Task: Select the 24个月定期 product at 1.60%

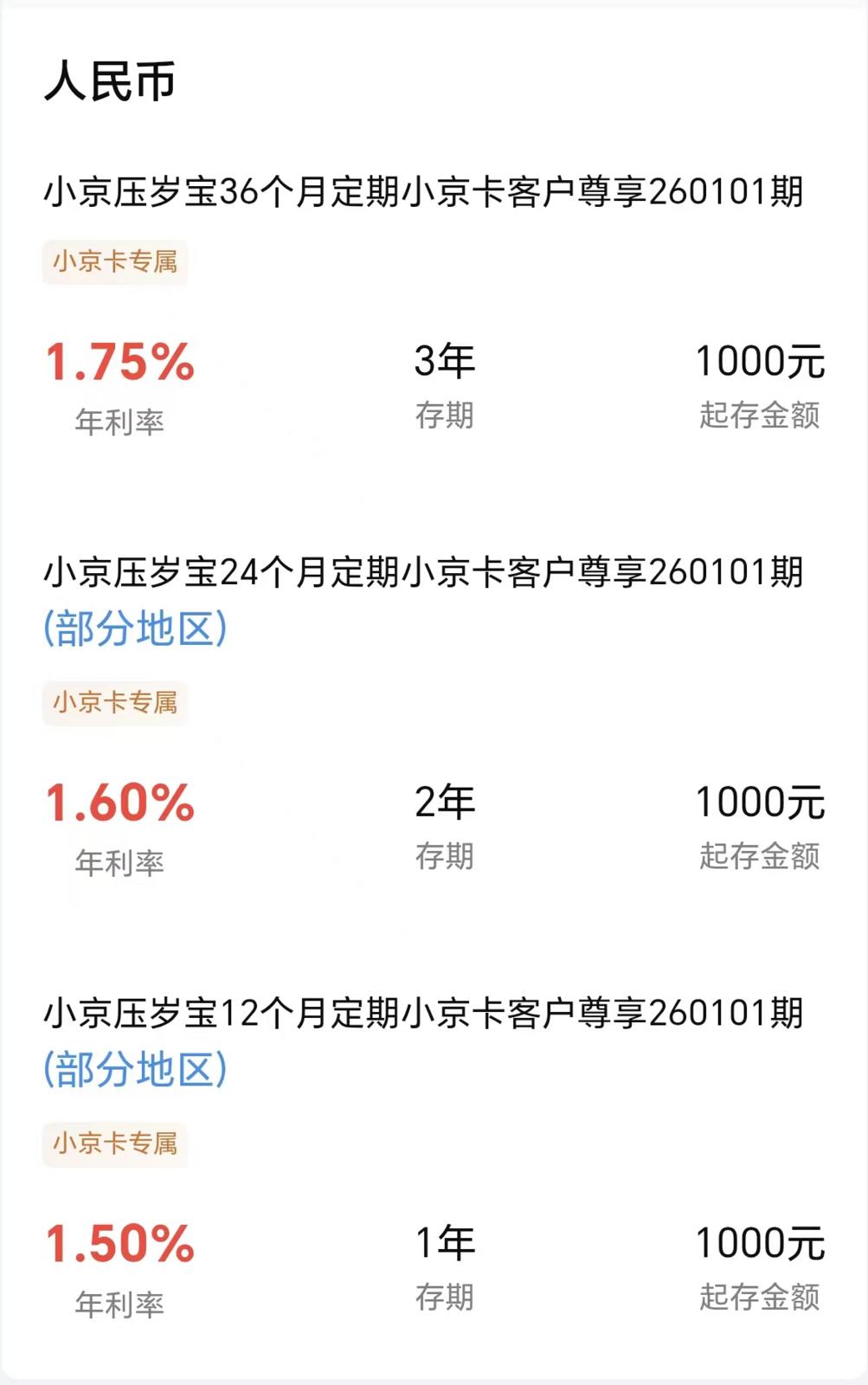Action: [424, 573]
